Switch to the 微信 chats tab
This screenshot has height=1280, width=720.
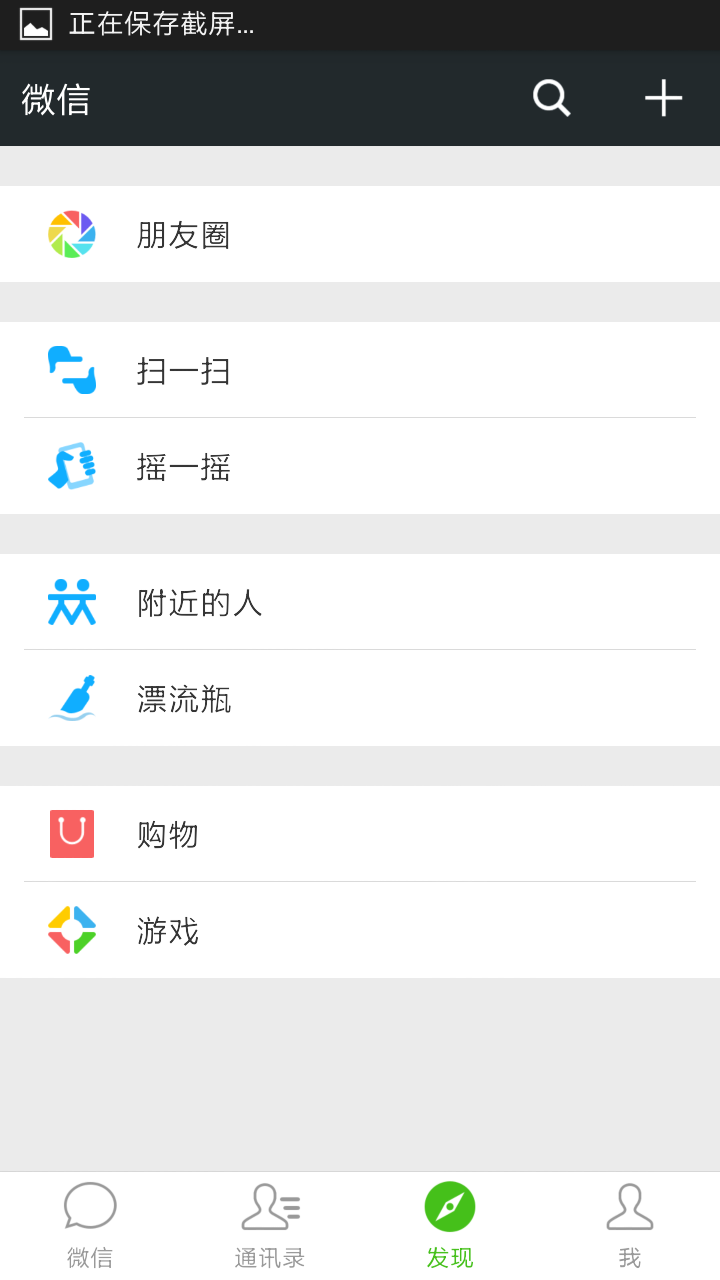(90, 1226)
